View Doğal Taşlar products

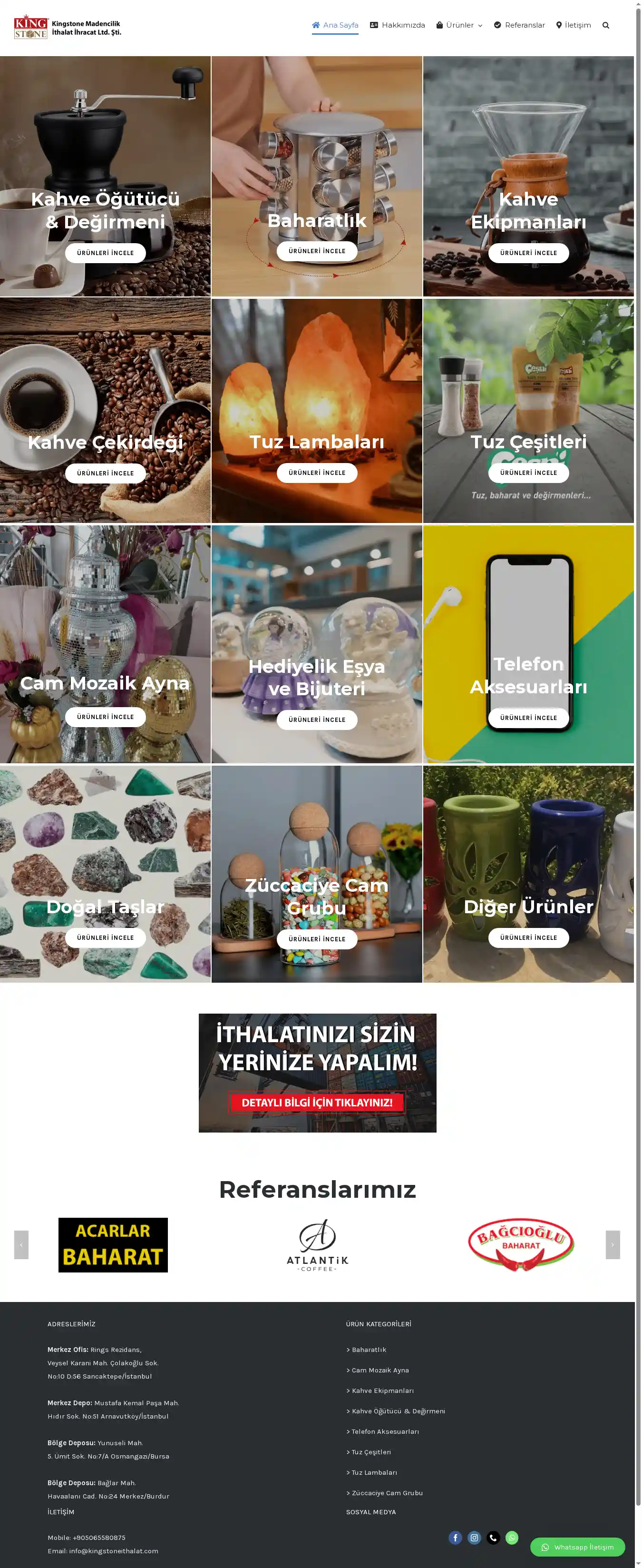105,937
